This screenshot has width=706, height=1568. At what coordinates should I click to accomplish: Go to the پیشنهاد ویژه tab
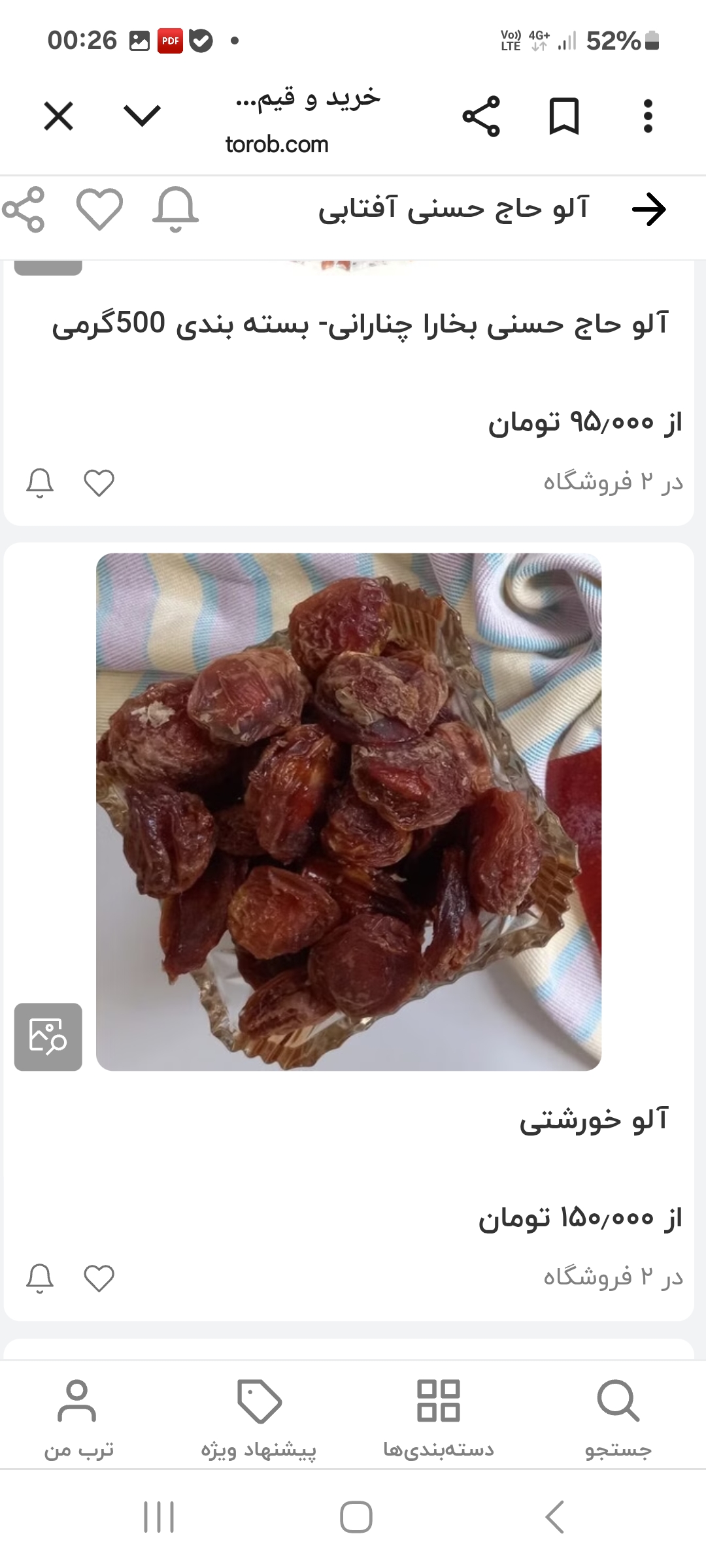(x=259, y=1419)
